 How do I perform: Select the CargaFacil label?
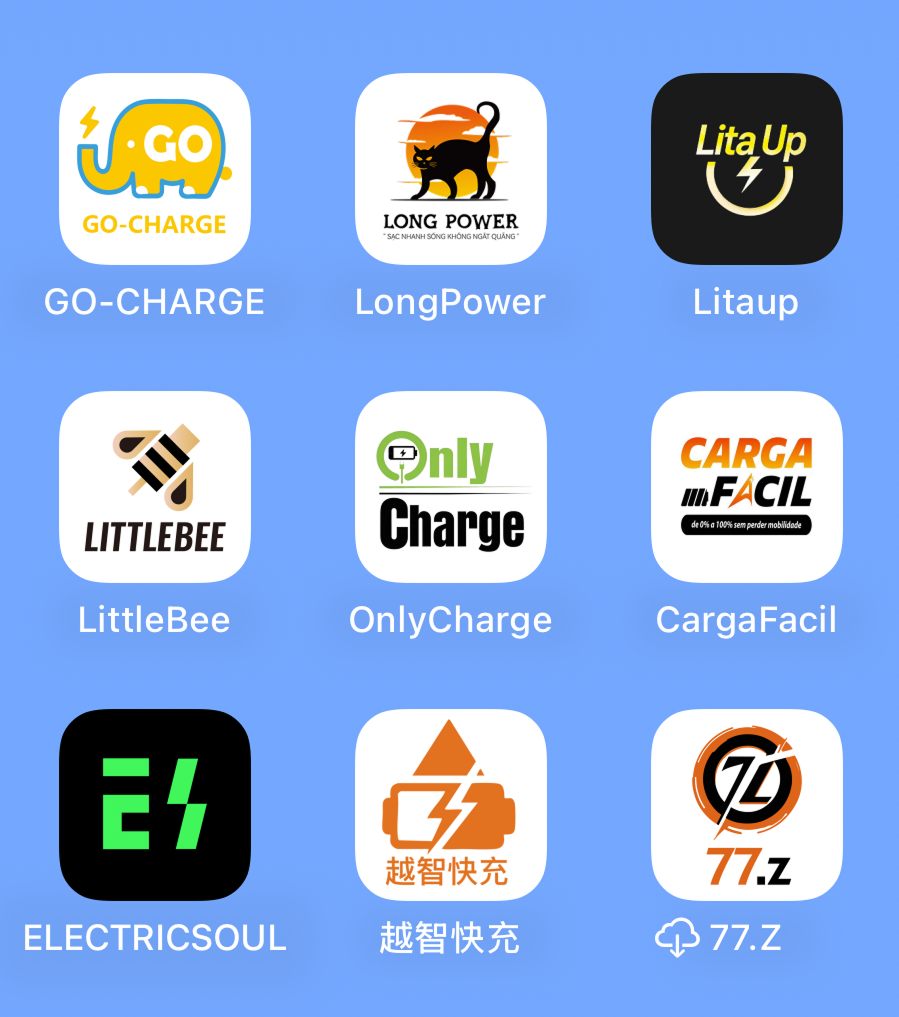(745, 620)
